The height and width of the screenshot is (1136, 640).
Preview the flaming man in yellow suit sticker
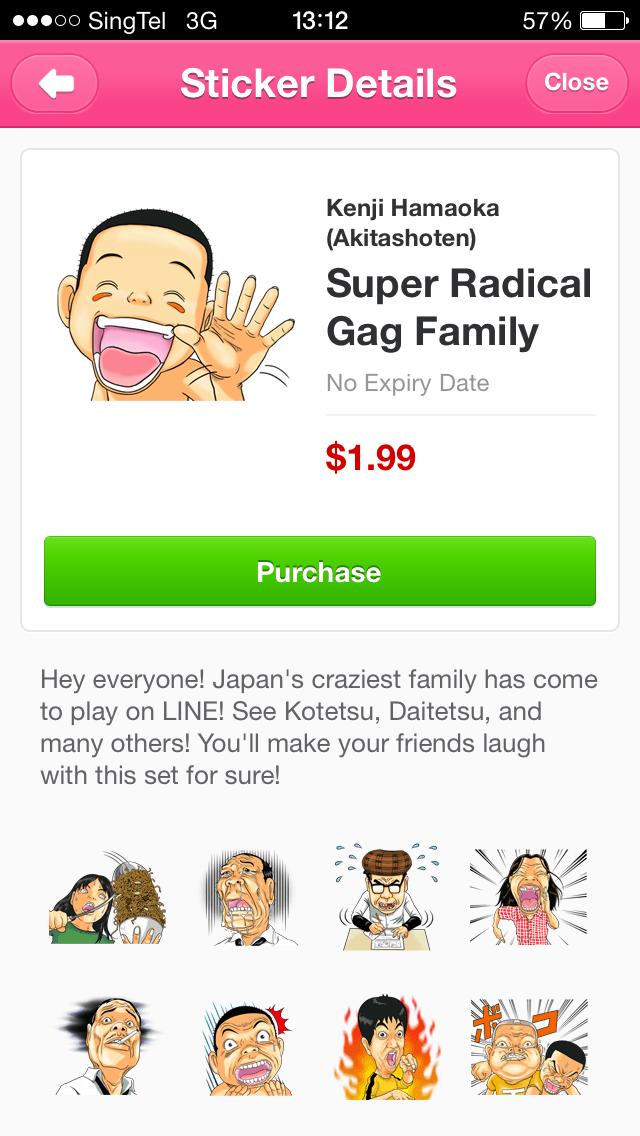[386, 1044]
